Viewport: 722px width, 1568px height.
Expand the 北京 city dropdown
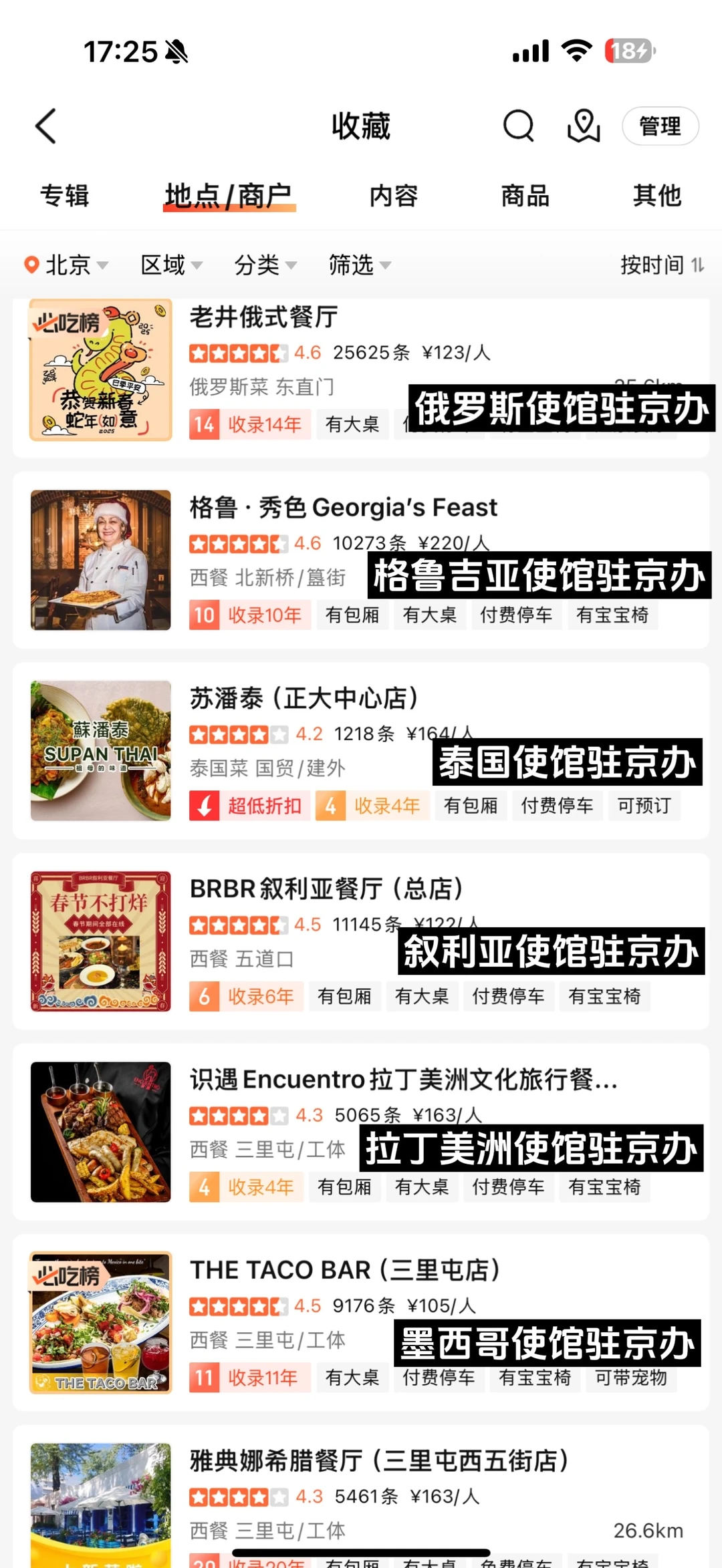[x=66, y=265]
